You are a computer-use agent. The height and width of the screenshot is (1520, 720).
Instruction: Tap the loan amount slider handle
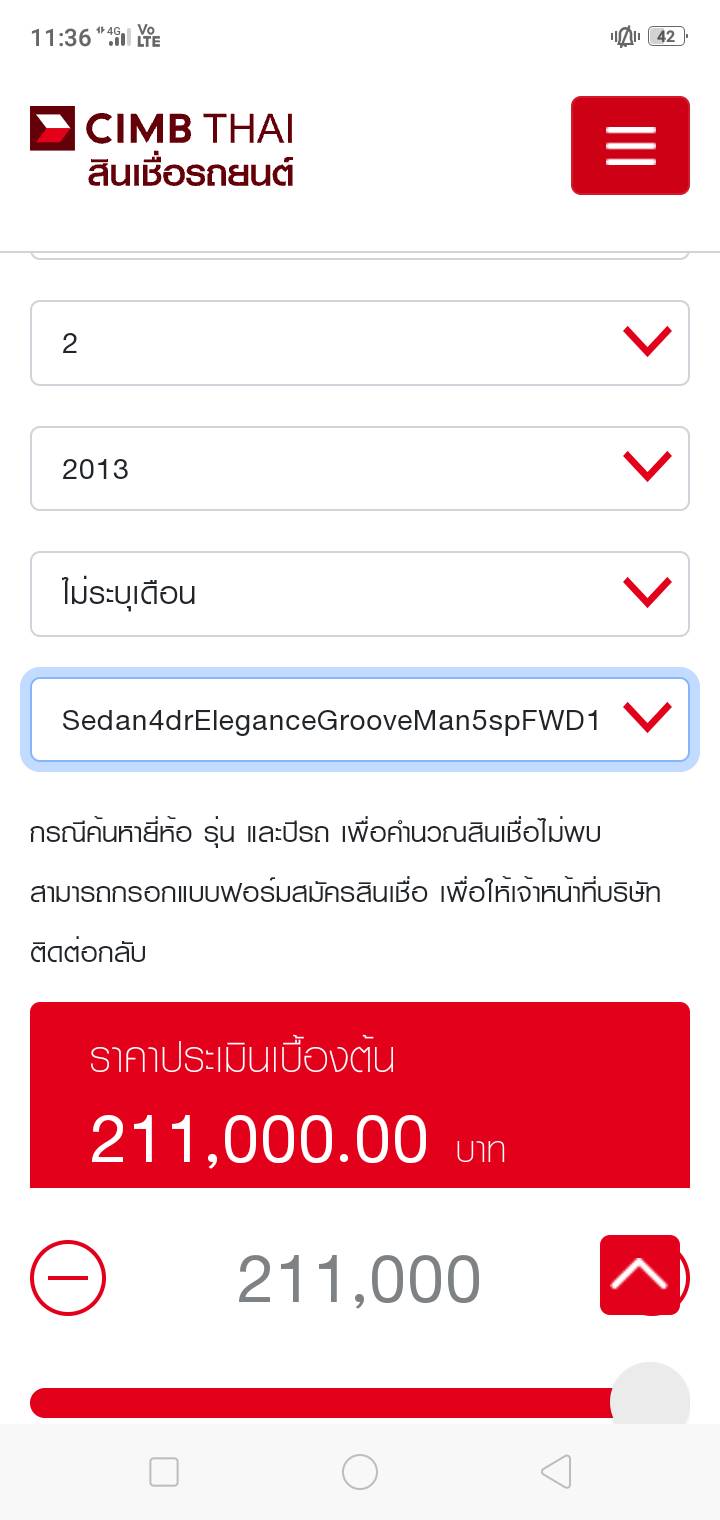click(650, 1398)
